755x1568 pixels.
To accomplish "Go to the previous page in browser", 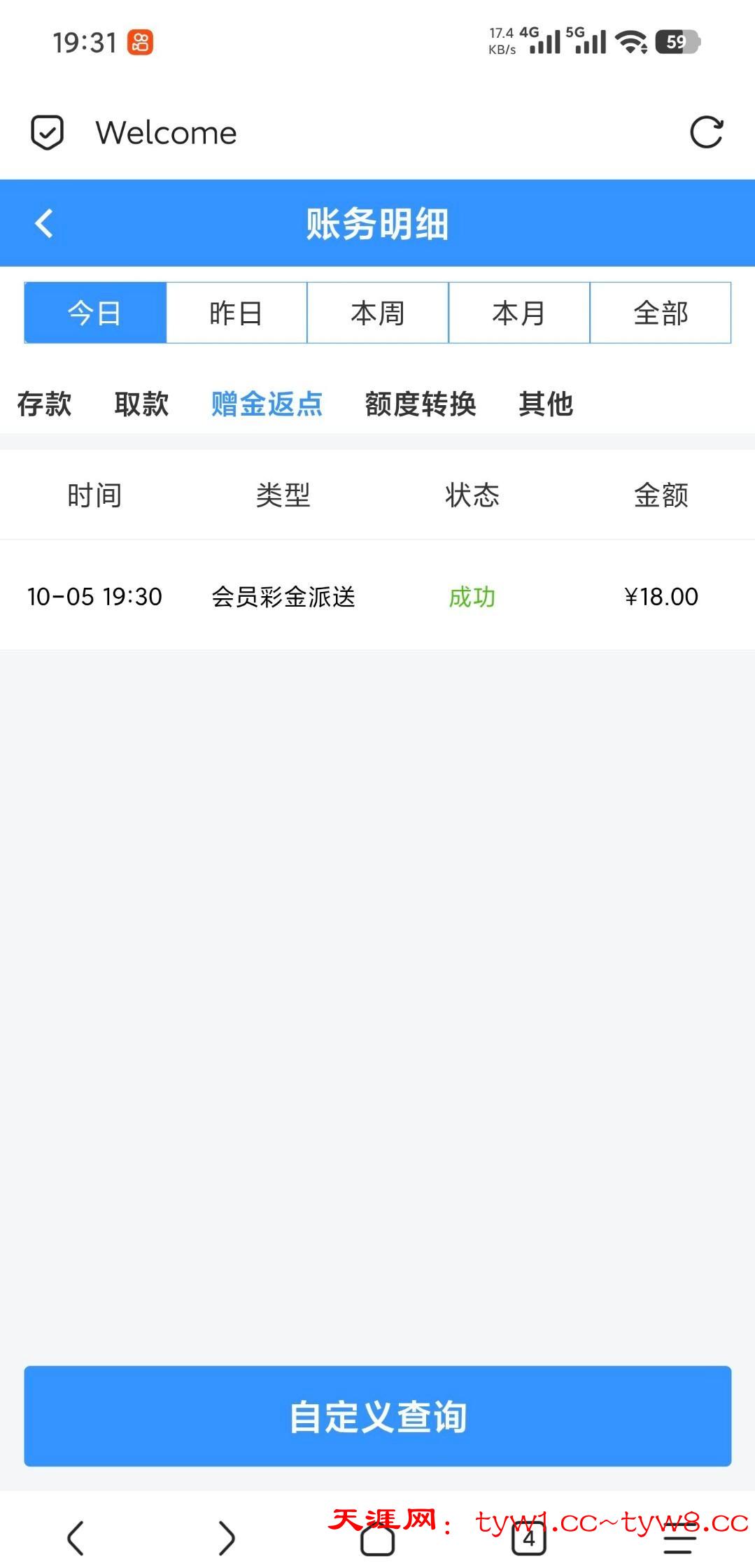I will pos(76,1537).
